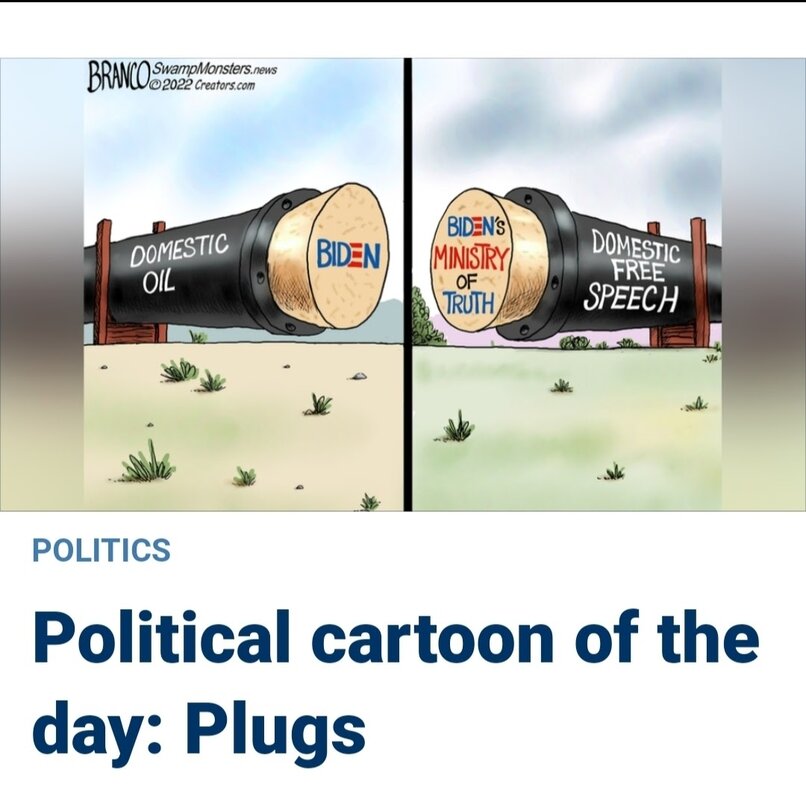Open the Plugs cartoon image
The width and height of the screenshot is (806, 800).
coord(403,285)
